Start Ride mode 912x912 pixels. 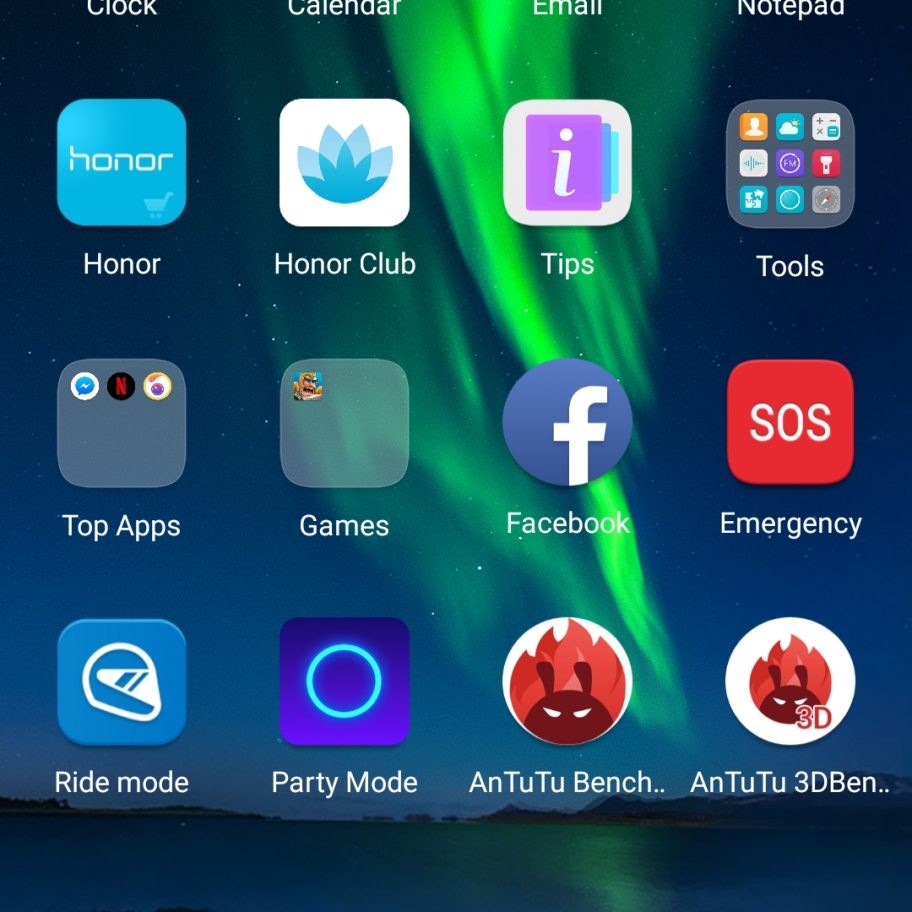(x=121, y=682)
